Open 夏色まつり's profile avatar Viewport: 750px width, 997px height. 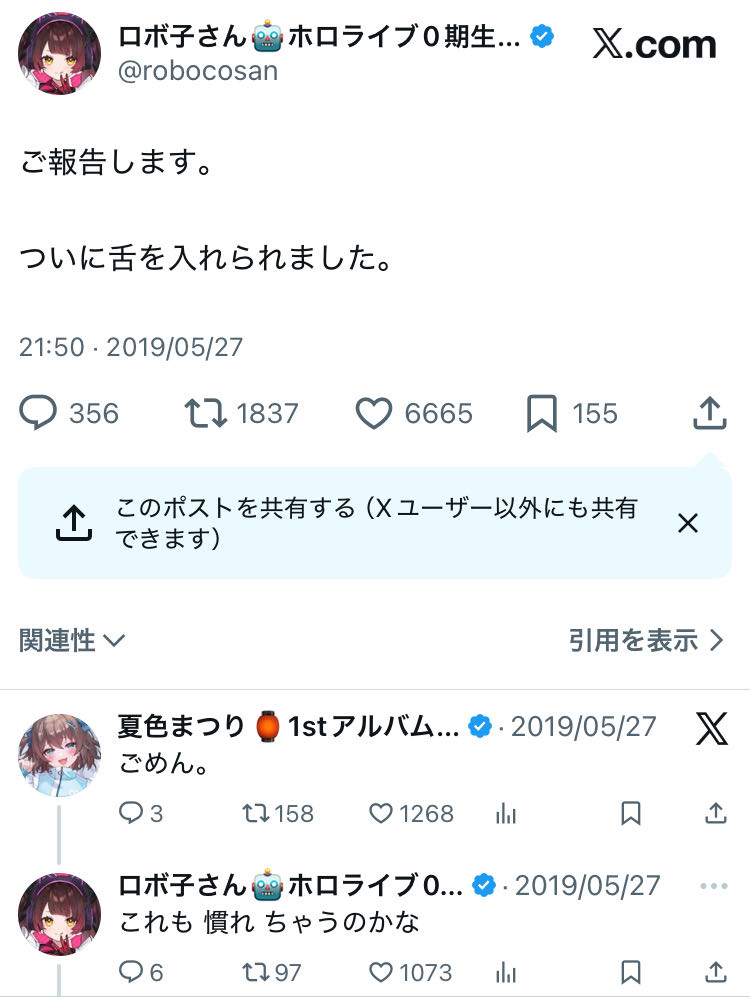59,755
